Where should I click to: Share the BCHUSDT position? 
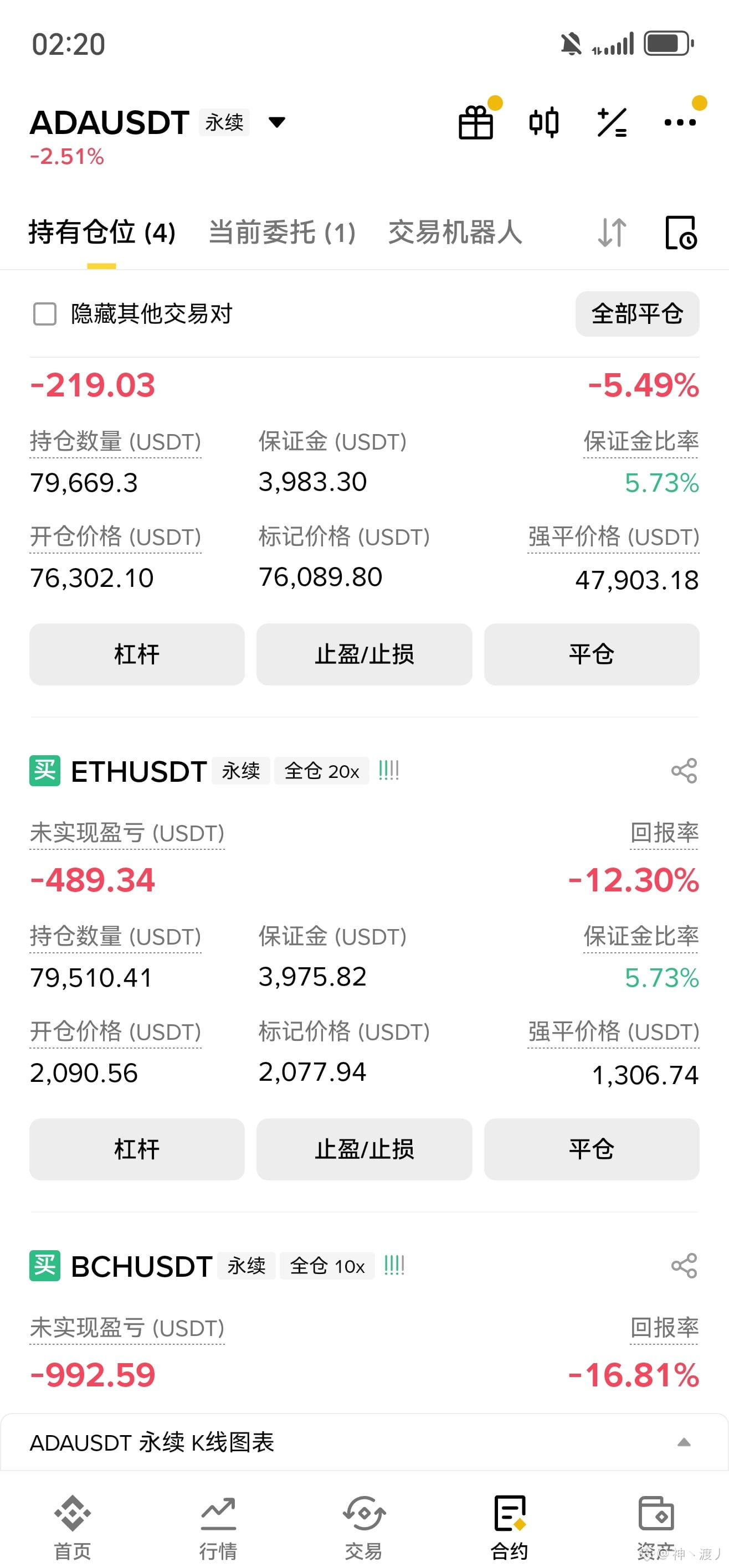[x=684, y=1266]
